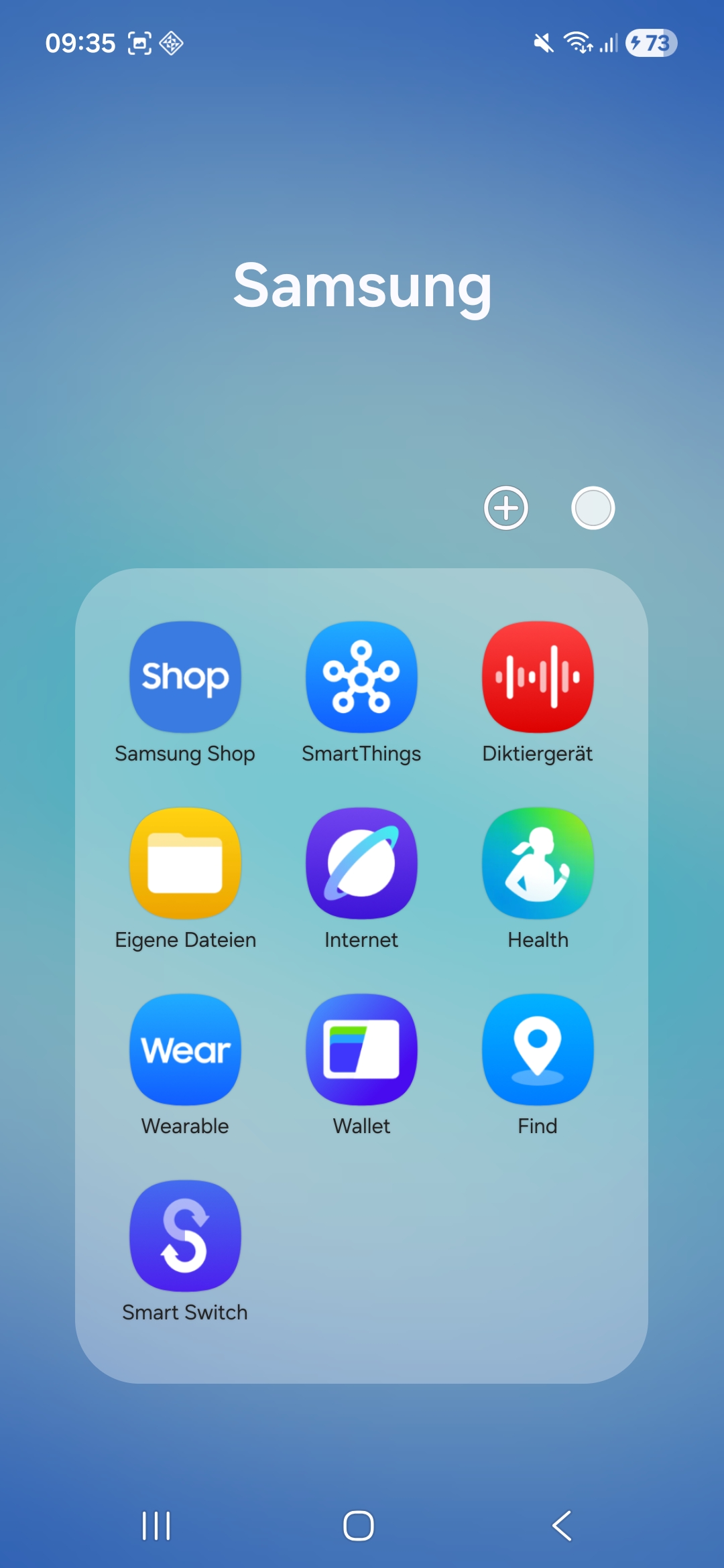Open Eigene Dateien file manager
Screen dimensions: 724x1568
click(185, 863)
